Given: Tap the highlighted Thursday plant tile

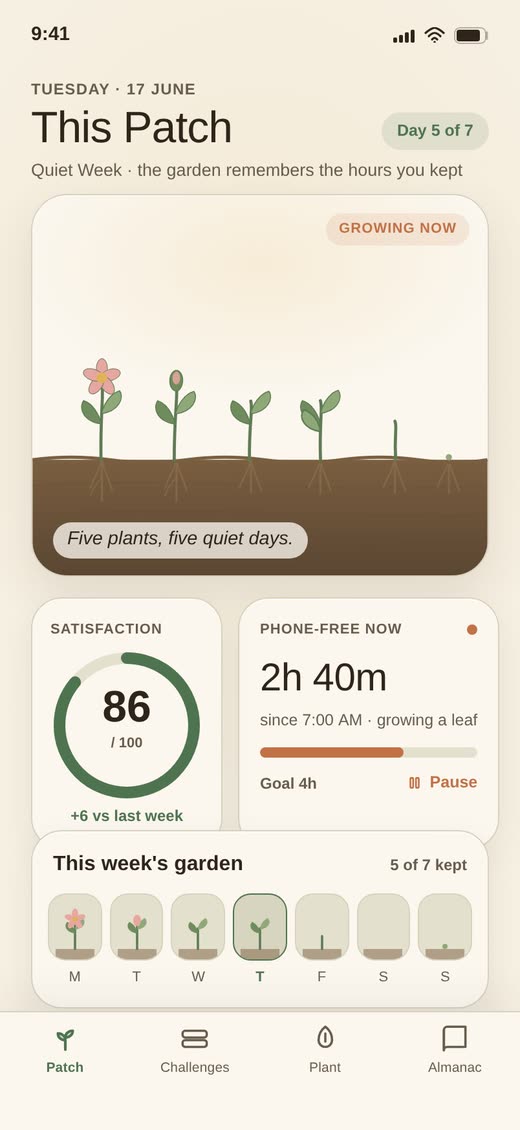Looking at the screenshot, I should point(260,927).
